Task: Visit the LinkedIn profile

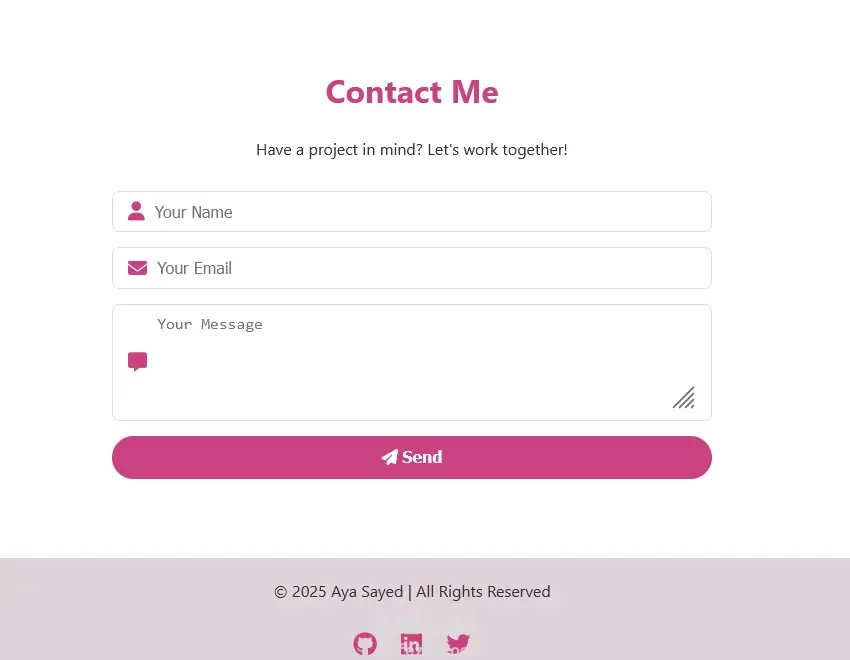Action: click(x=411, y=644)
